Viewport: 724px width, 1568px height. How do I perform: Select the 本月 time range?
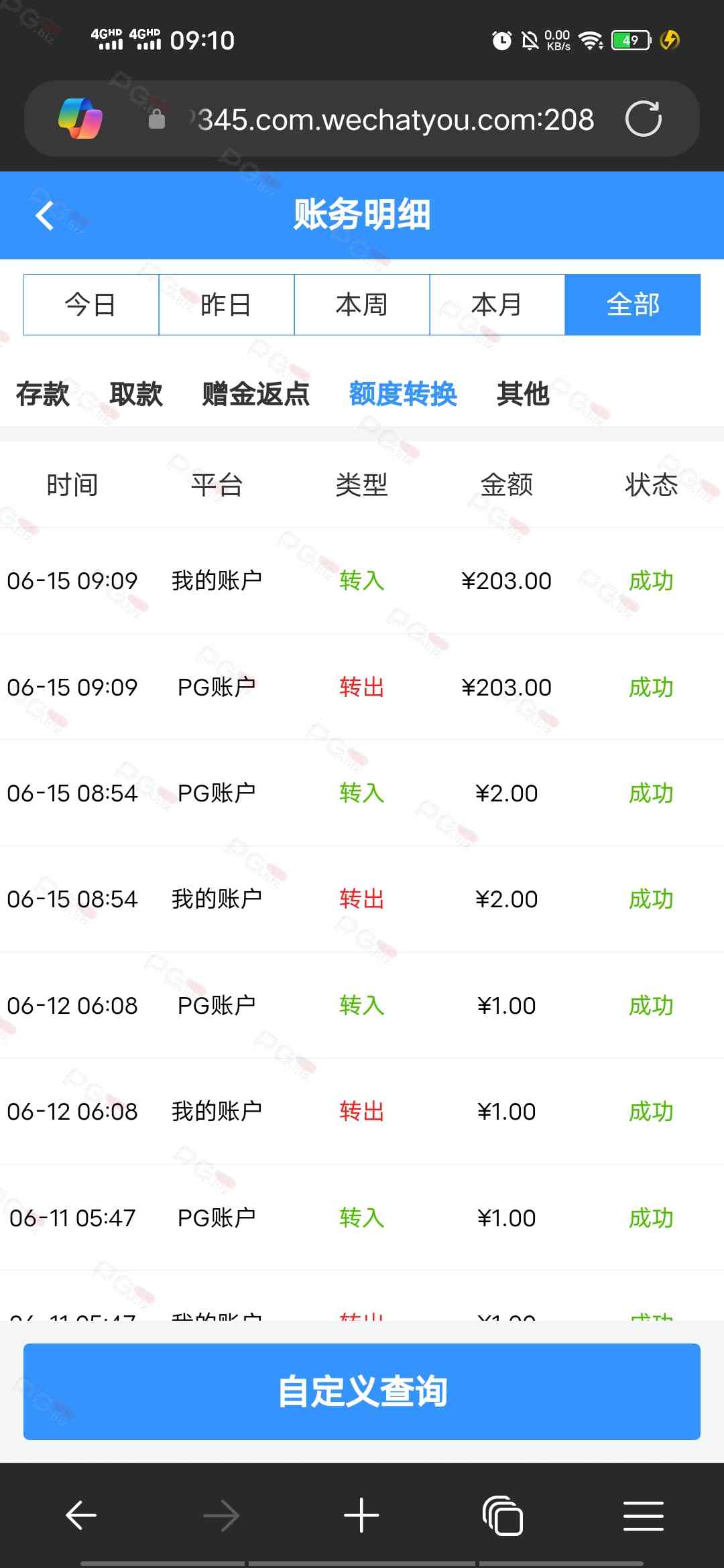coord(497,305)
